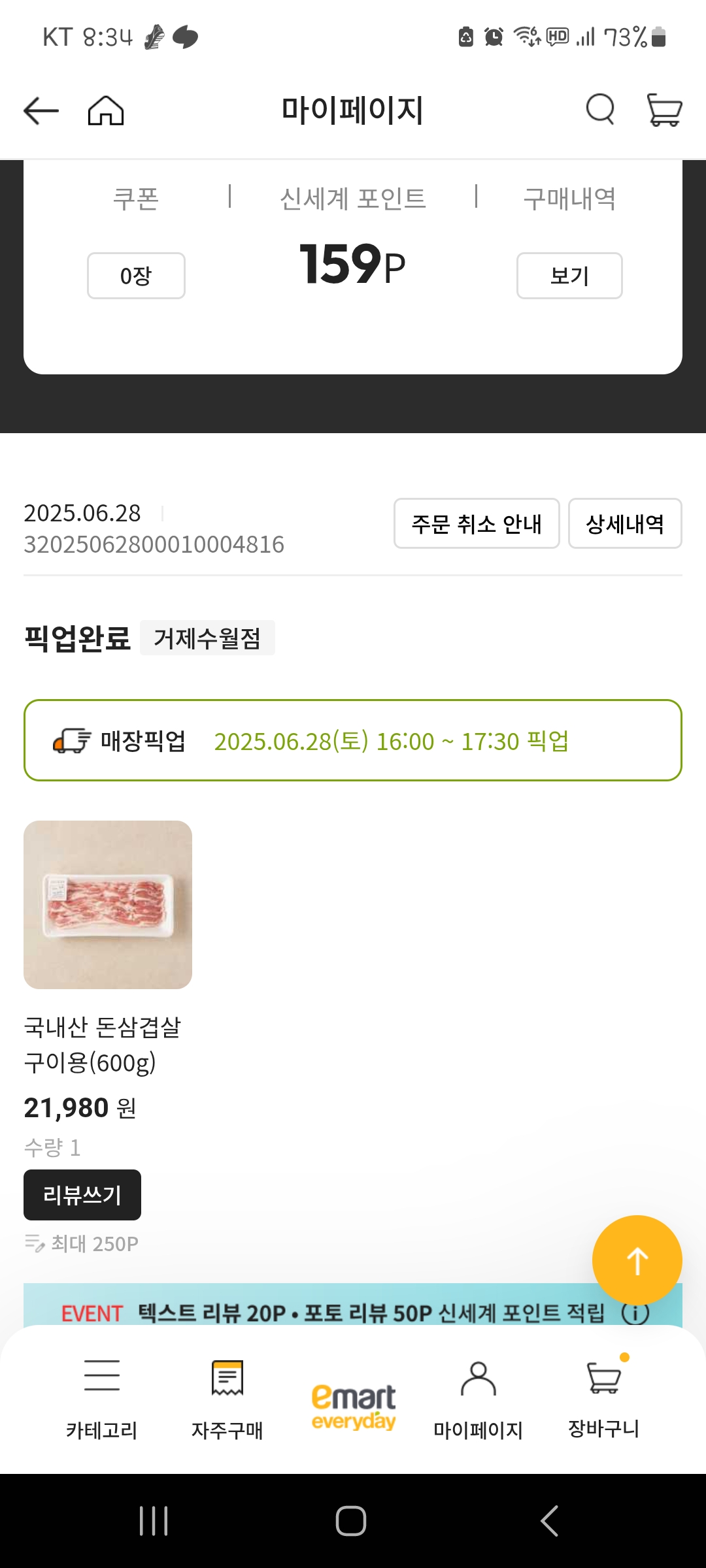Open the shopping cart icon at top right
This screenshot has width=706, height=1568.
664,110
